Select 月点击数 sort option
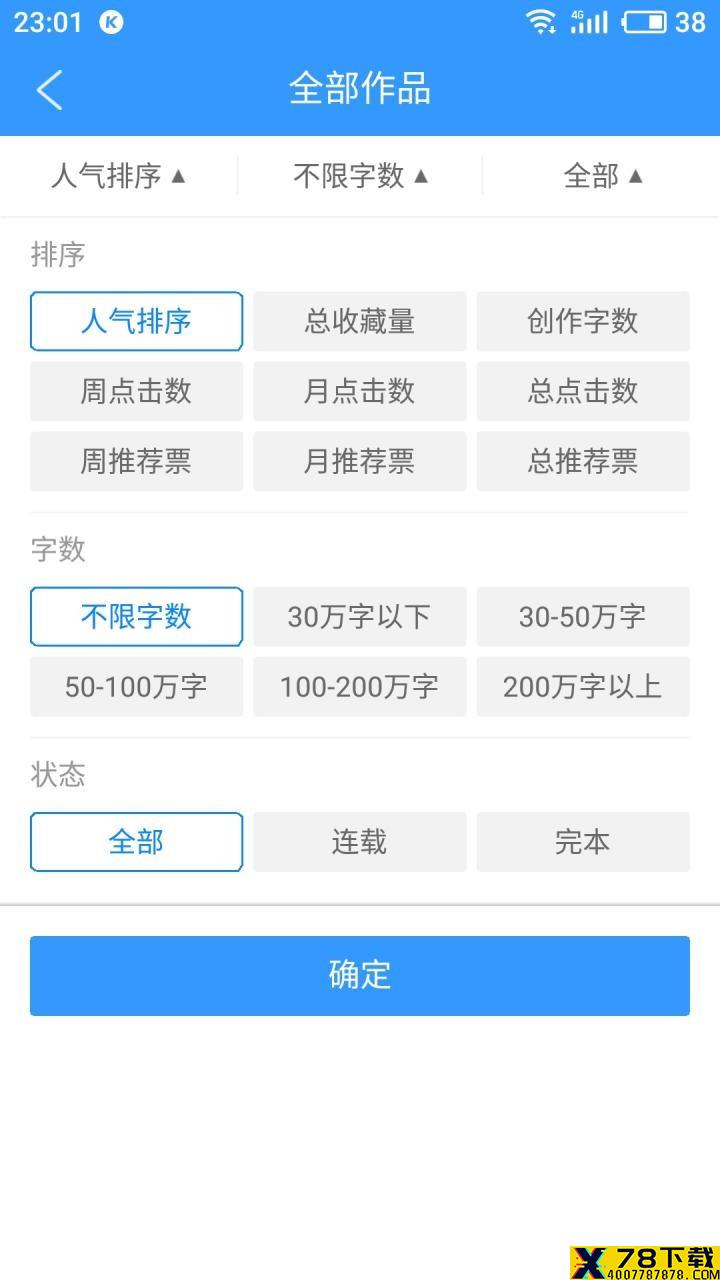 360,391
